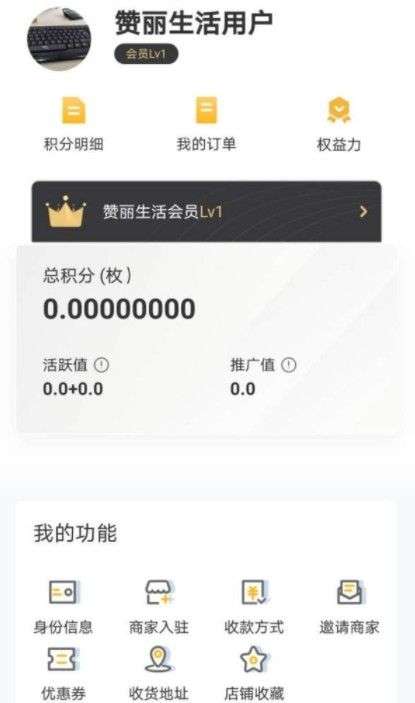Open 优惠券 coupons

(63, 673)
